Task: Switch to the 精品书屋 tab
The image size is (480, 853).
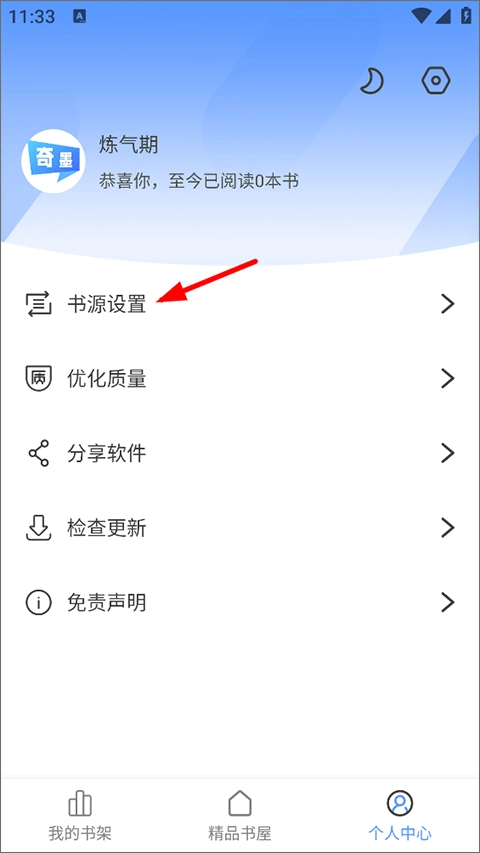Action: tap(240, 815)
